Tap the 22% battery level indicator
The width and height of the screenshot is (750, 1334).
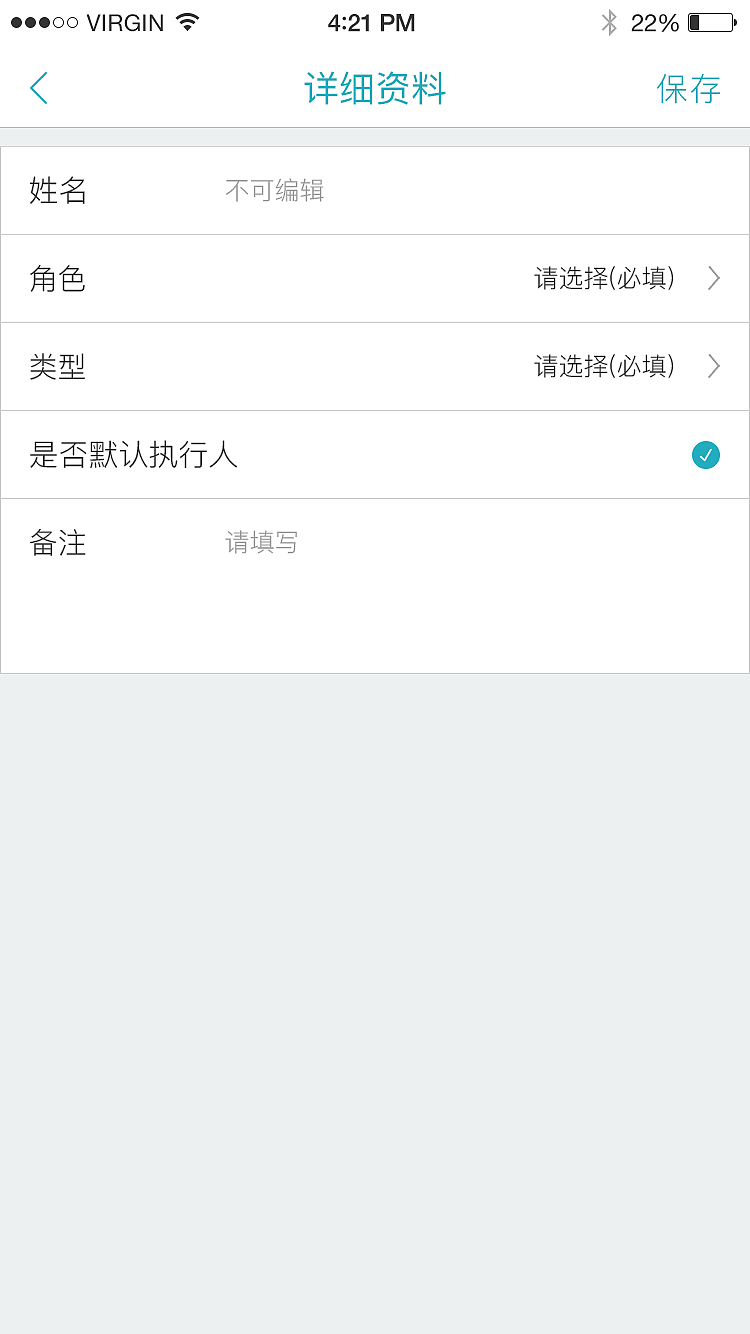[655, 22]
